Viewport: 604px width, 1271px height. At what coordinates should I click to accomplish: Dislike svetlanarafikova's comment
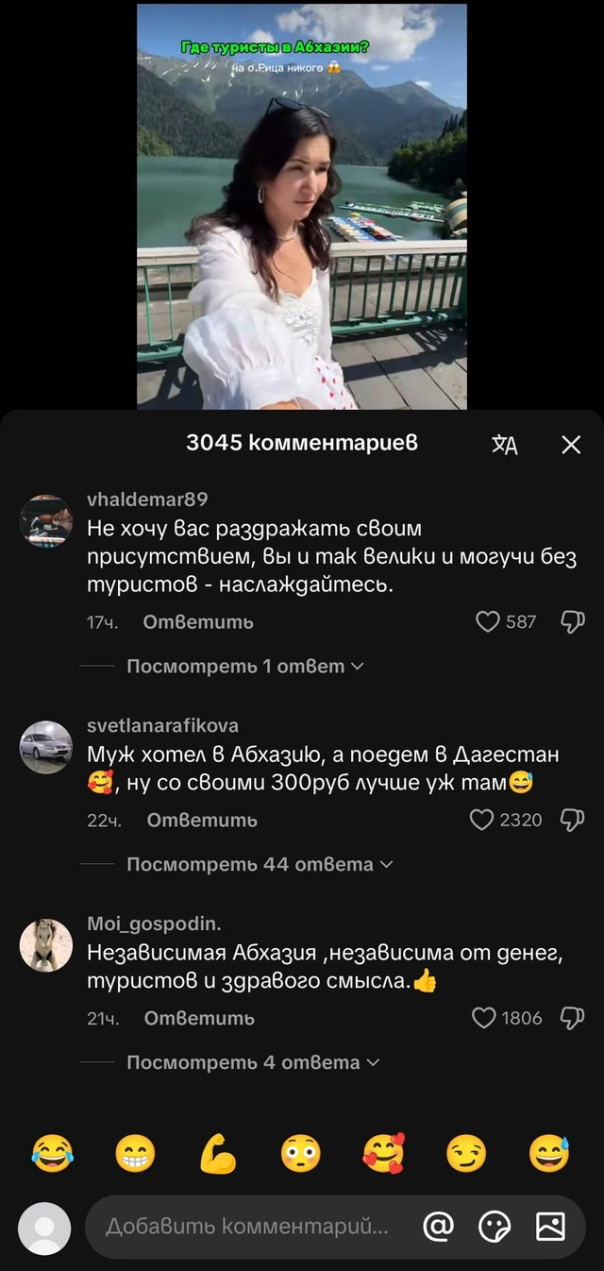pyautogui.click(x=572, y=820)
